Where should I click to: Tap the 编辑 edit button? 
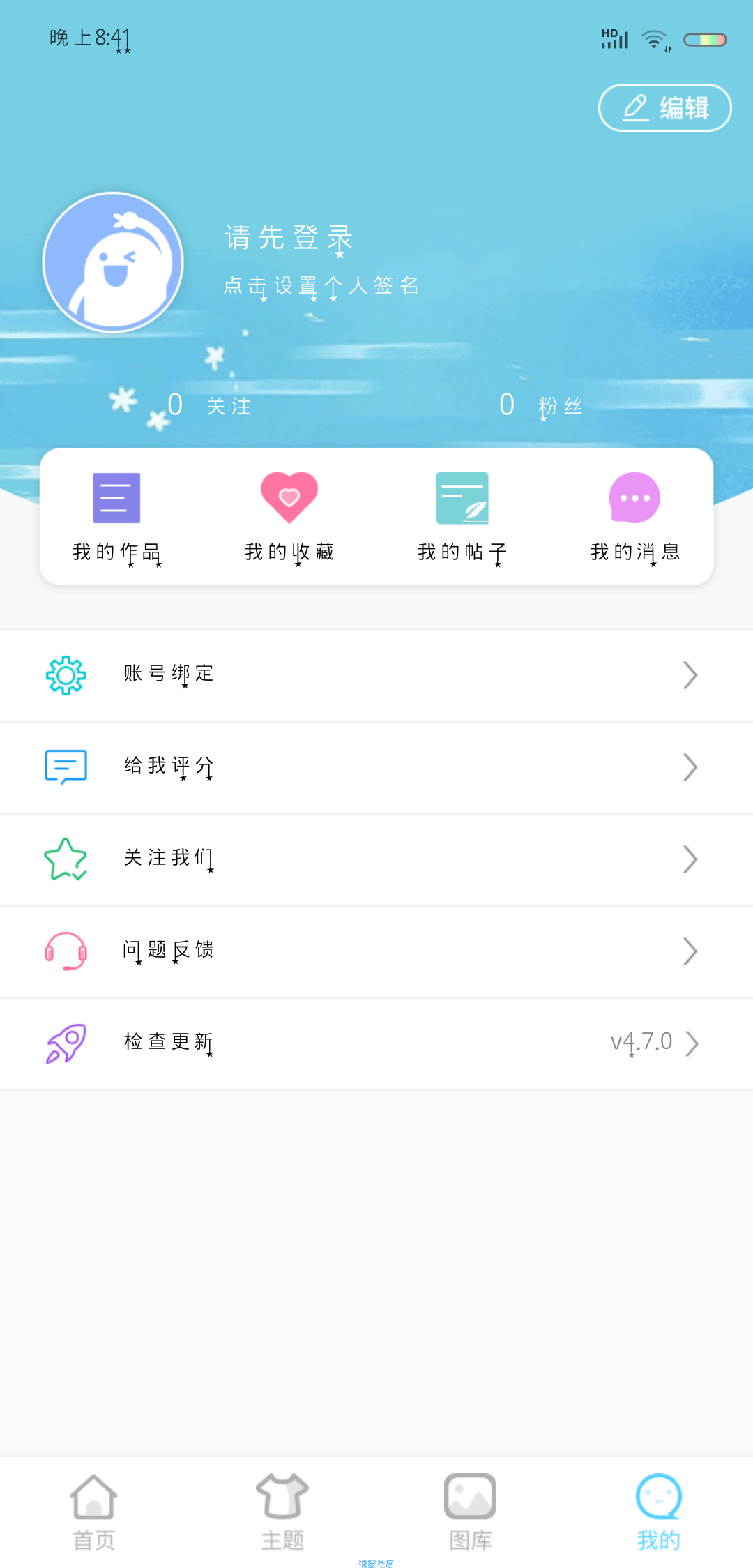click(x=664, y=108)
